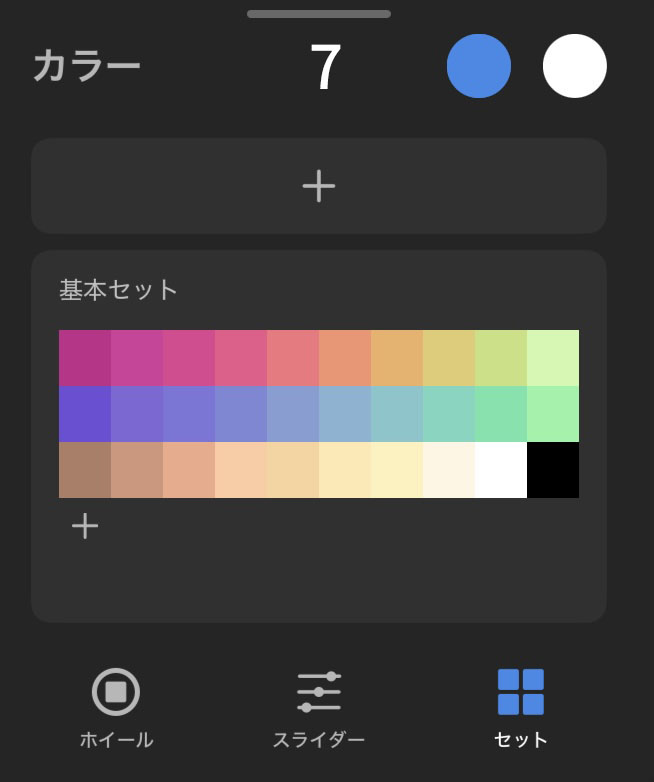Select the セット tab
This screenshot has width=654, height=782.
click(521, 709)
